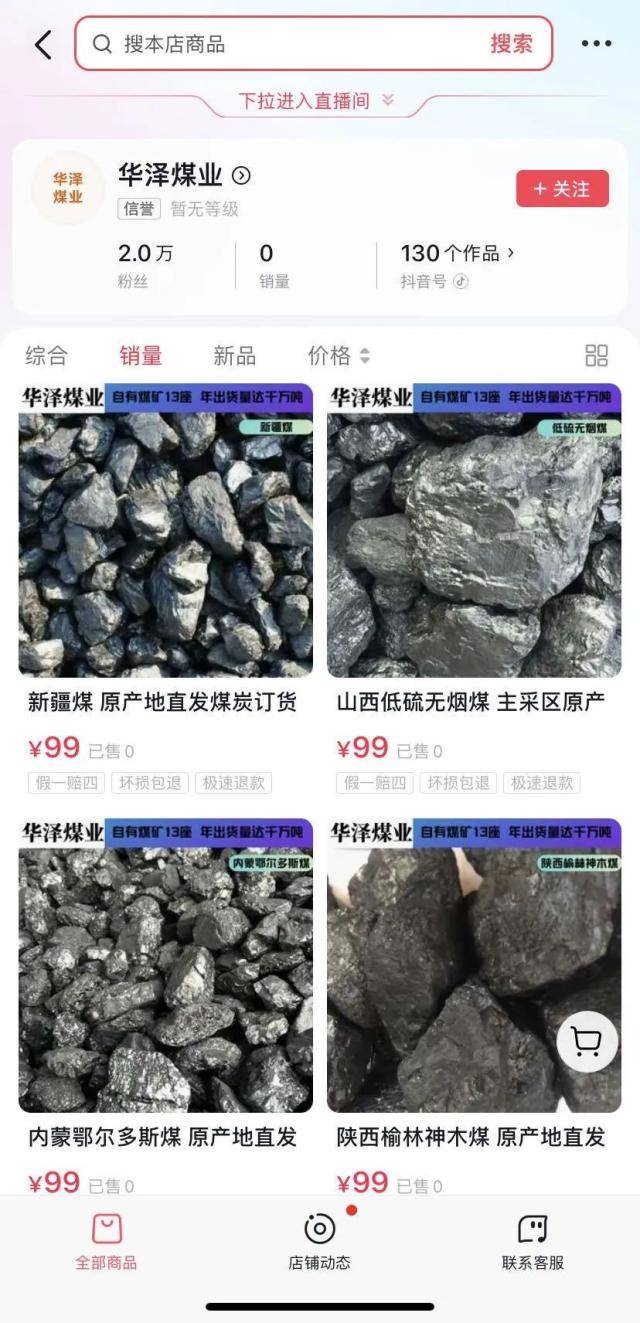This screenshot has height=1323, width=640.
Task: Go back with the arrow icon
Action: click(x=43, y=44)
